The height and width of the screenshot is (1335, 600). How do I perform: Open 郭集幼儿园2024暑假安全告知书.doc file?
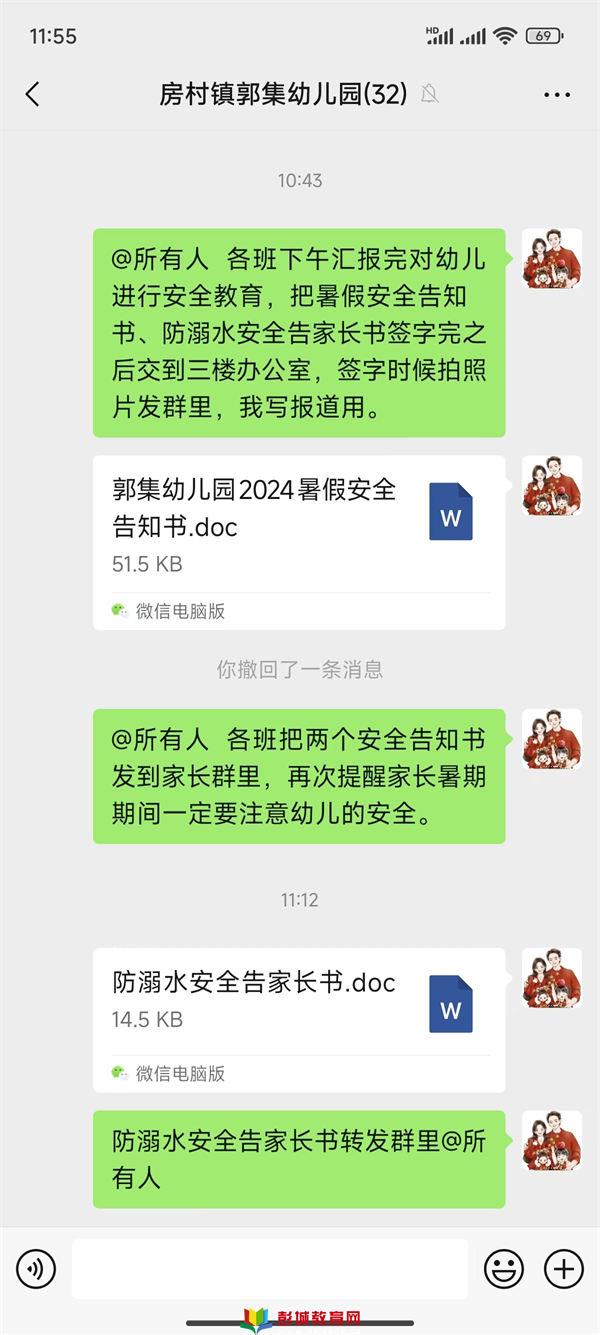coord(298,541)
